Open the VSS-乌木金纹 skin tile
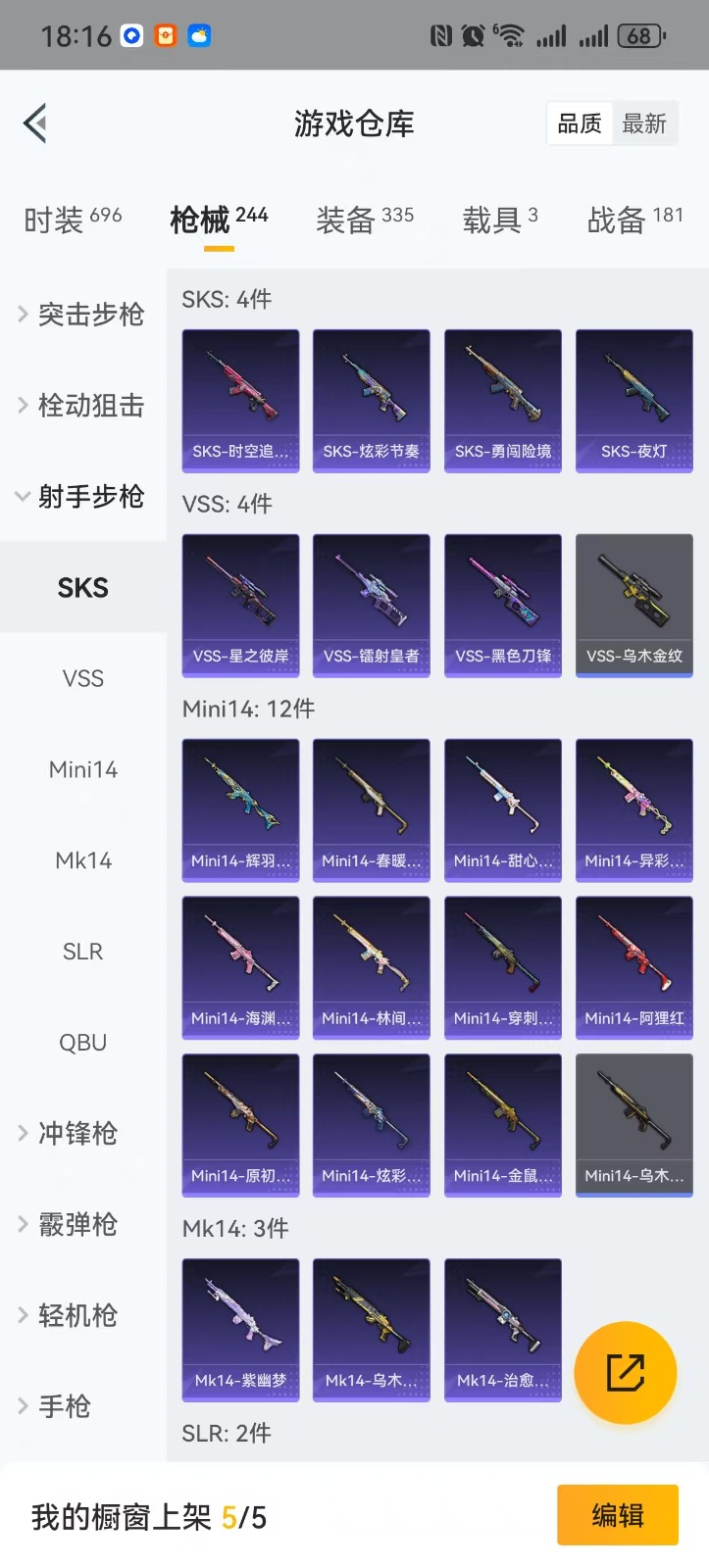Image resolution: width=709 pixels, height=1568 pixels. pos(633,606)
